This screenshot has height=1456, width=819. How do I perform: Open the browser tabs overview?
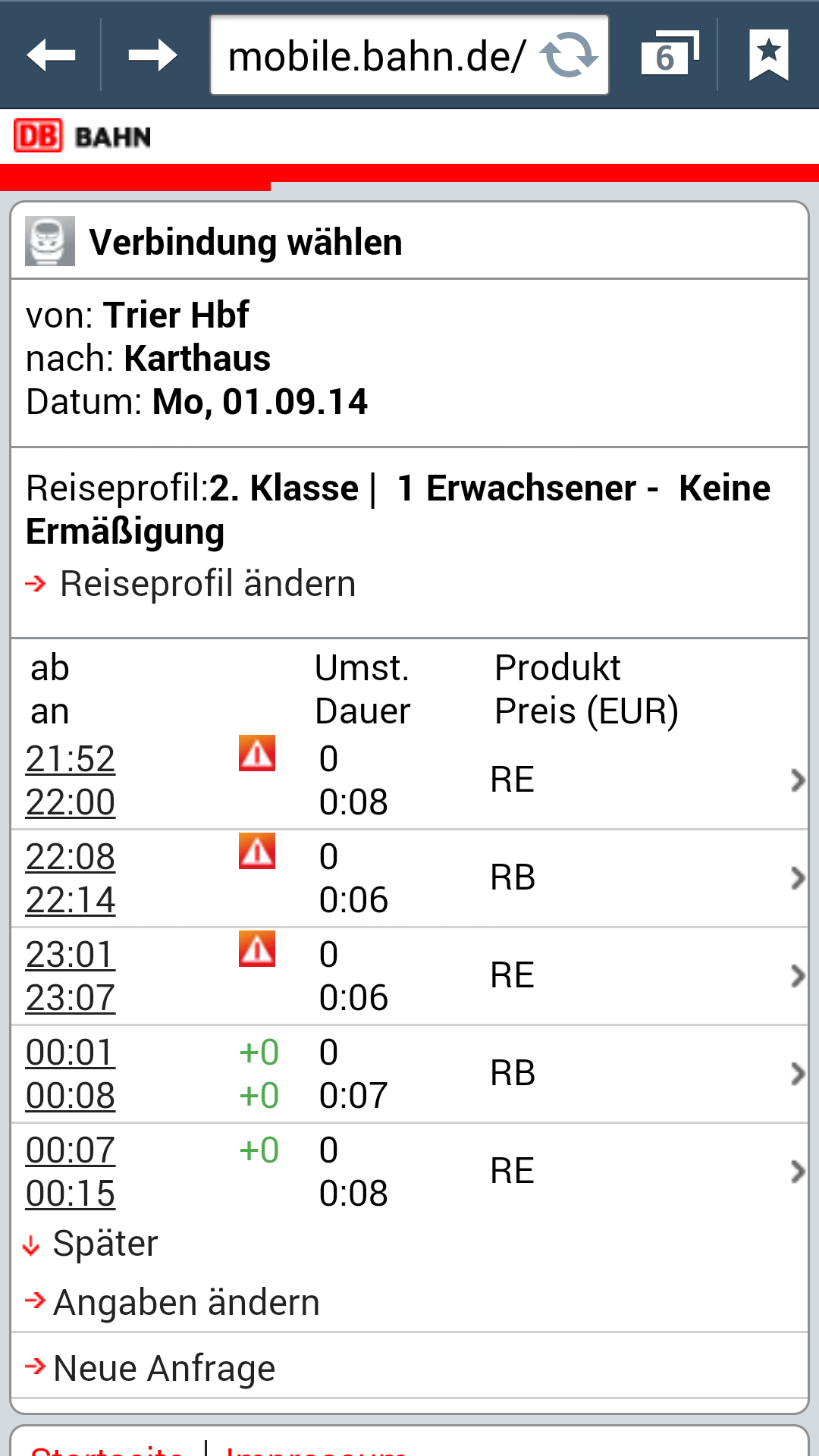(x=668, y=55)
